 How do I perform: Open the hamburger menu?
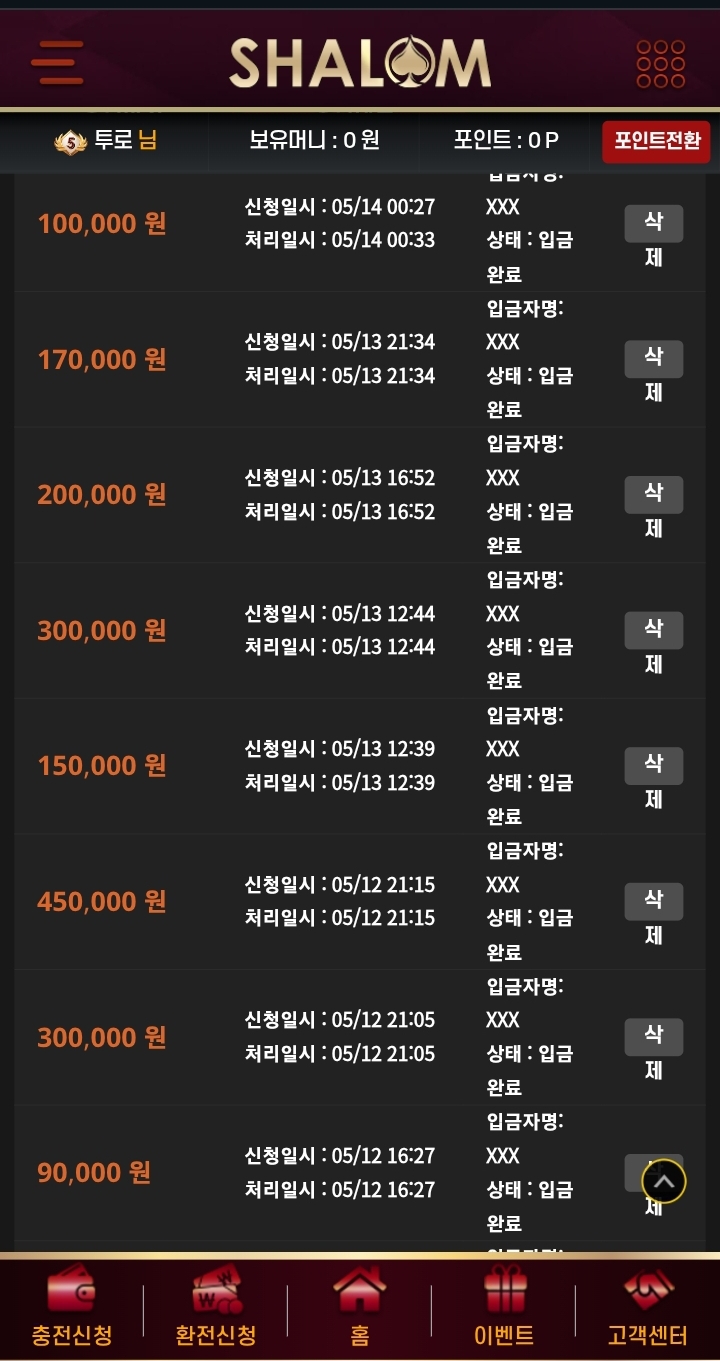pyautogui.click(x=57, y=63)
